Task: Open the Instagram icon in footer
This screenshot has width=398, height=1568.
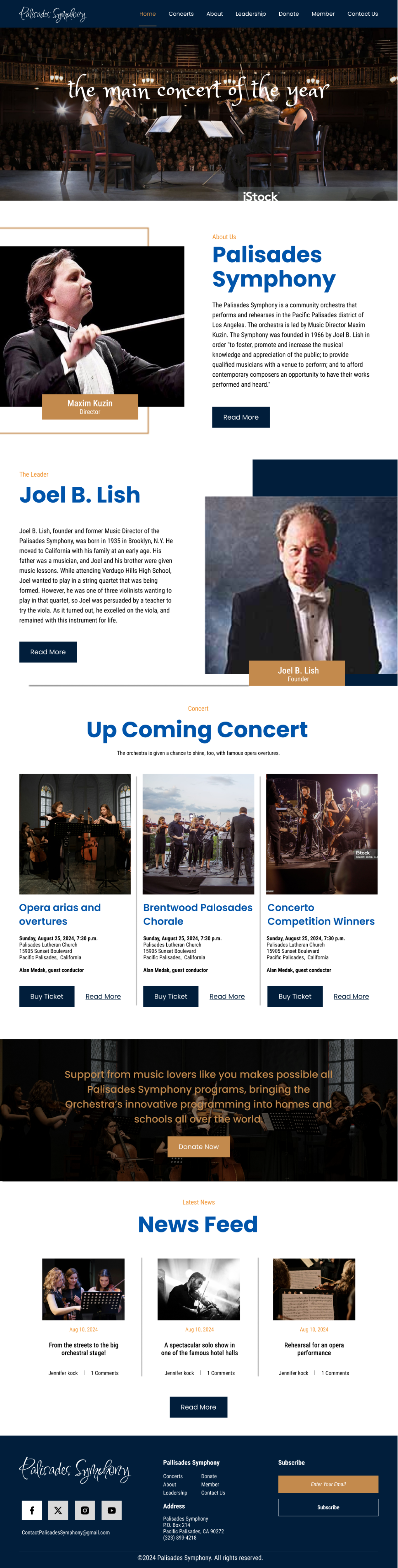Action: [x=85, y=1510]
